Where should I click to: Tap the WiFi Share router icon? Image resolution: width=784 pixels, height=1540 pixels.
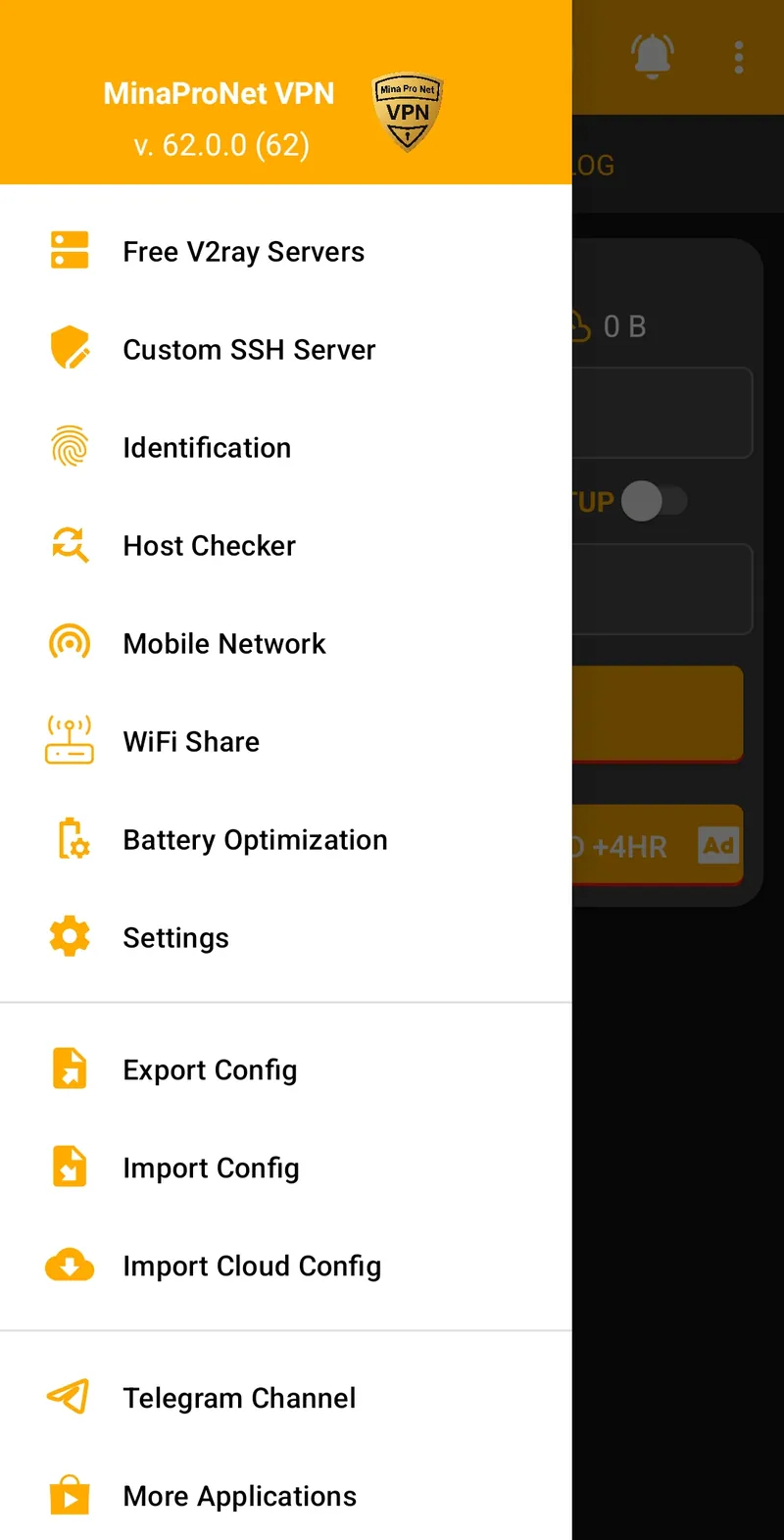click(x=70, y=741)
